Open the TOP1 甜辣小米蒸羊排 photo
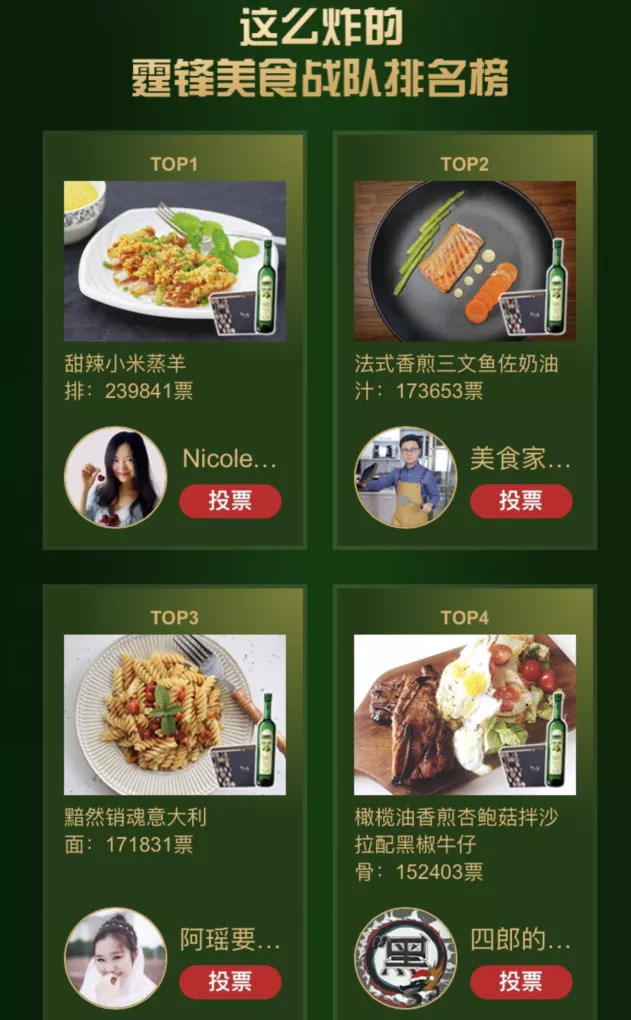The height and width of the screenshot is (1020, 631). [174, 261]
